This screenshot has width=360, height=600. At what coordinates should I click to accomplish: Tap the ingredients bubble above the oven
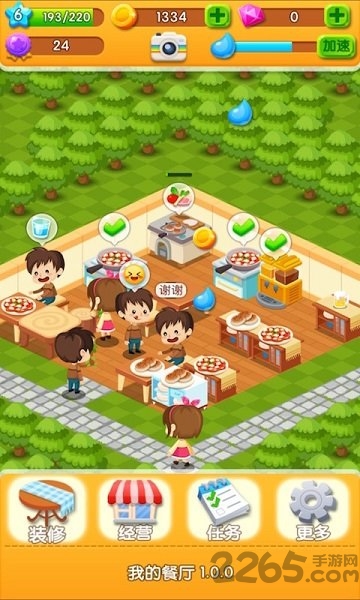[x=179, y=199]
